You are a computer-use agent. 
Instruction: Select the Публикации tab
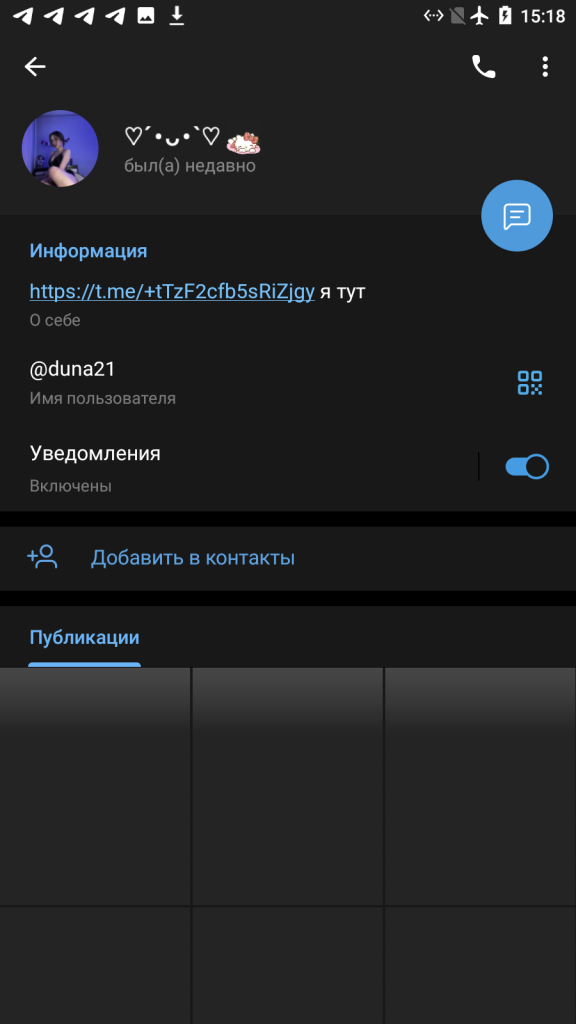point(84,637)
